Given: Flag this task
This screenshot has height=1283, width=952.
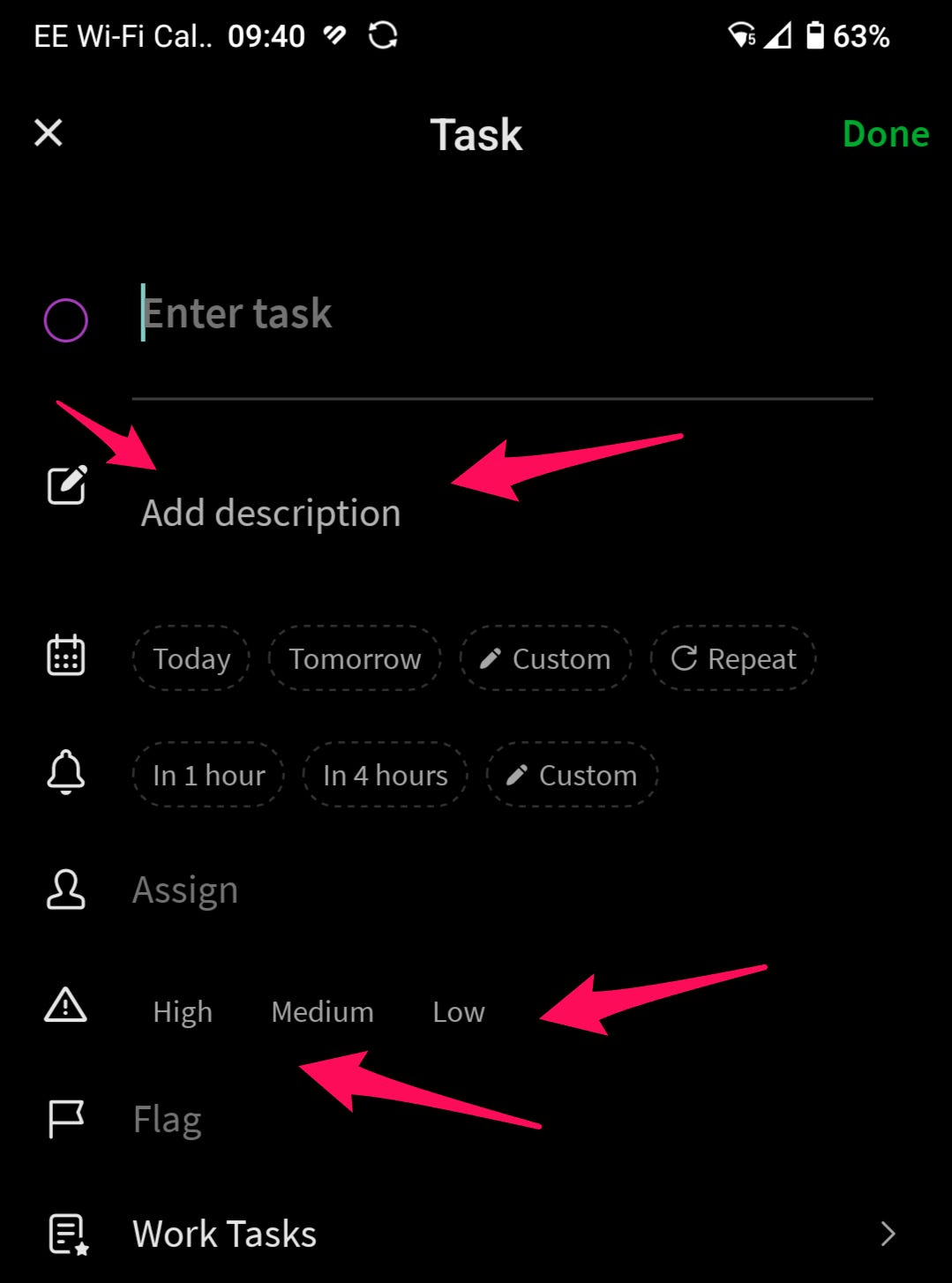Looking at the screenshot, I should [168, 1119].
